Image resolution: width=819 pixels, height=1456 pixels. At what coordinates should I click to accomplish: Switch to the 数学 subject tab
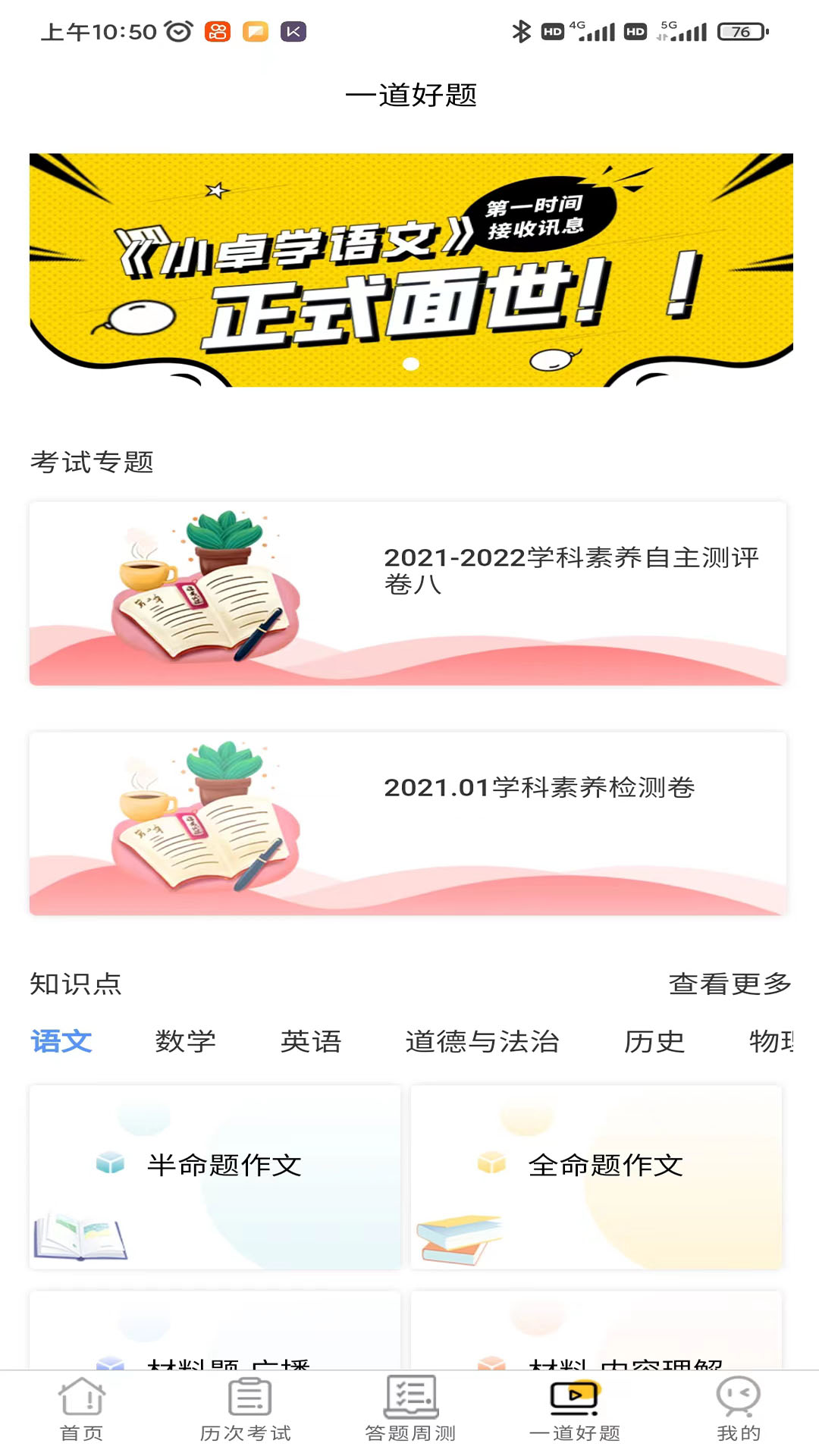[186, 1041]
